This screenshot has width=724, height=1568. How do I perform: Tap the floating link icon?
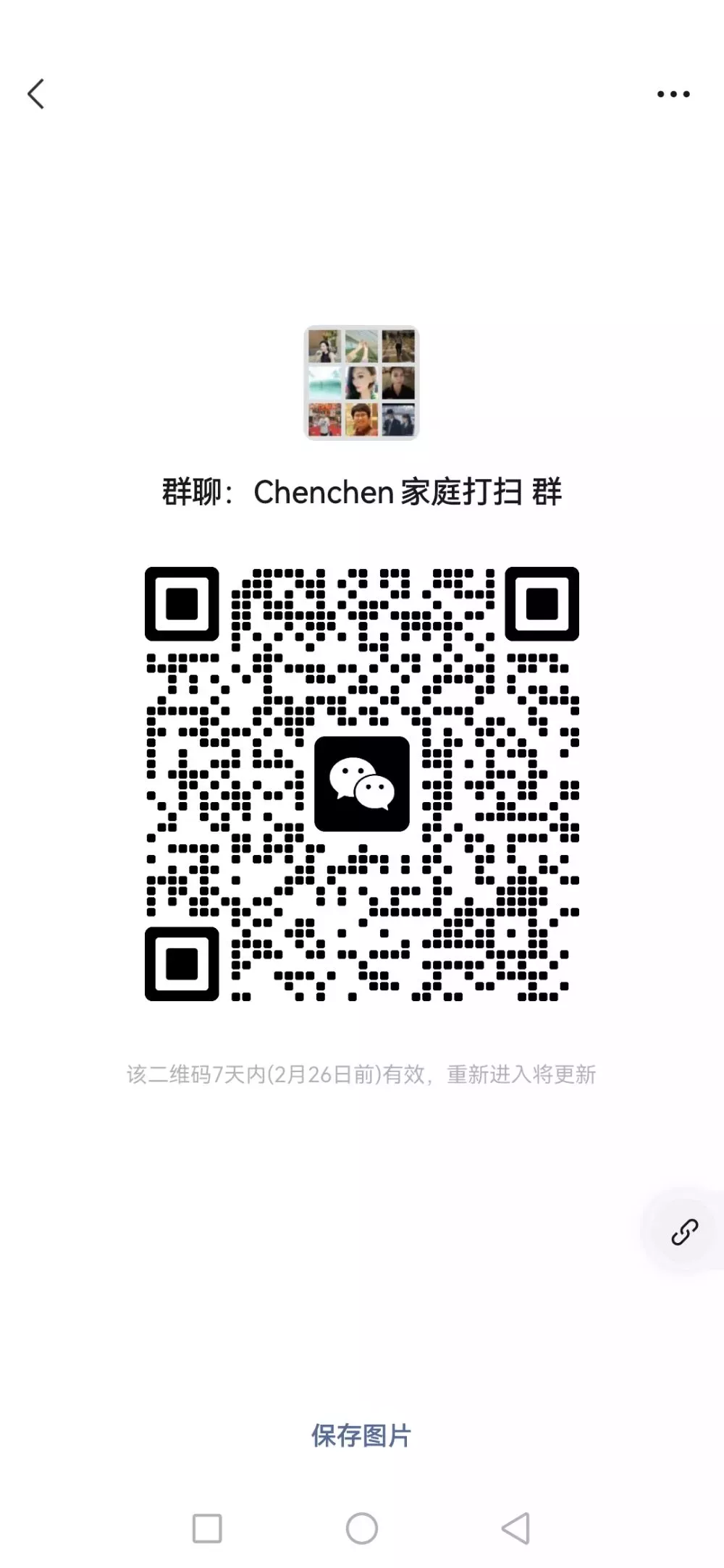[x=684, y=1231]
